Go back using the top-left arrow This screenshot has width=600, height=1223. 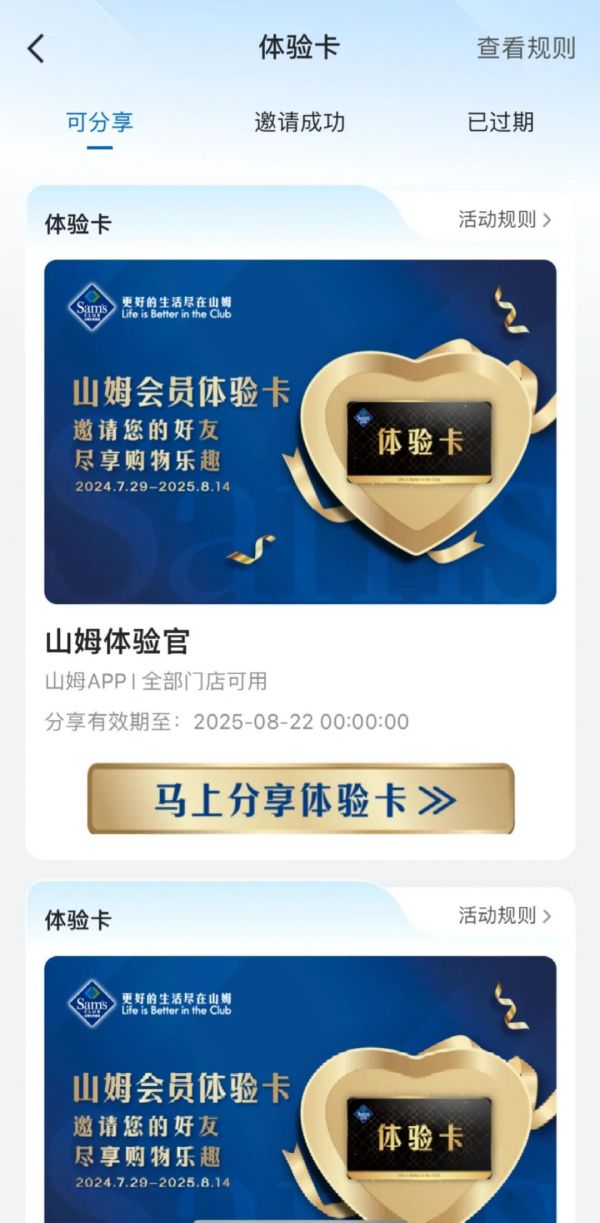[x=36, y=48]
